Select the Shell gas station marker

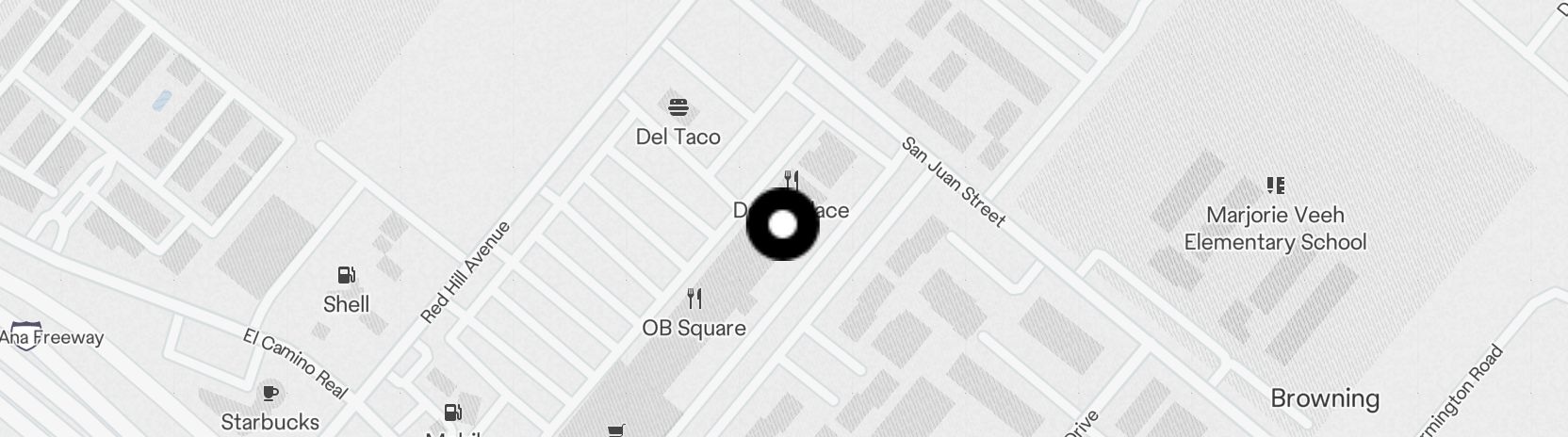click(346, 276)
